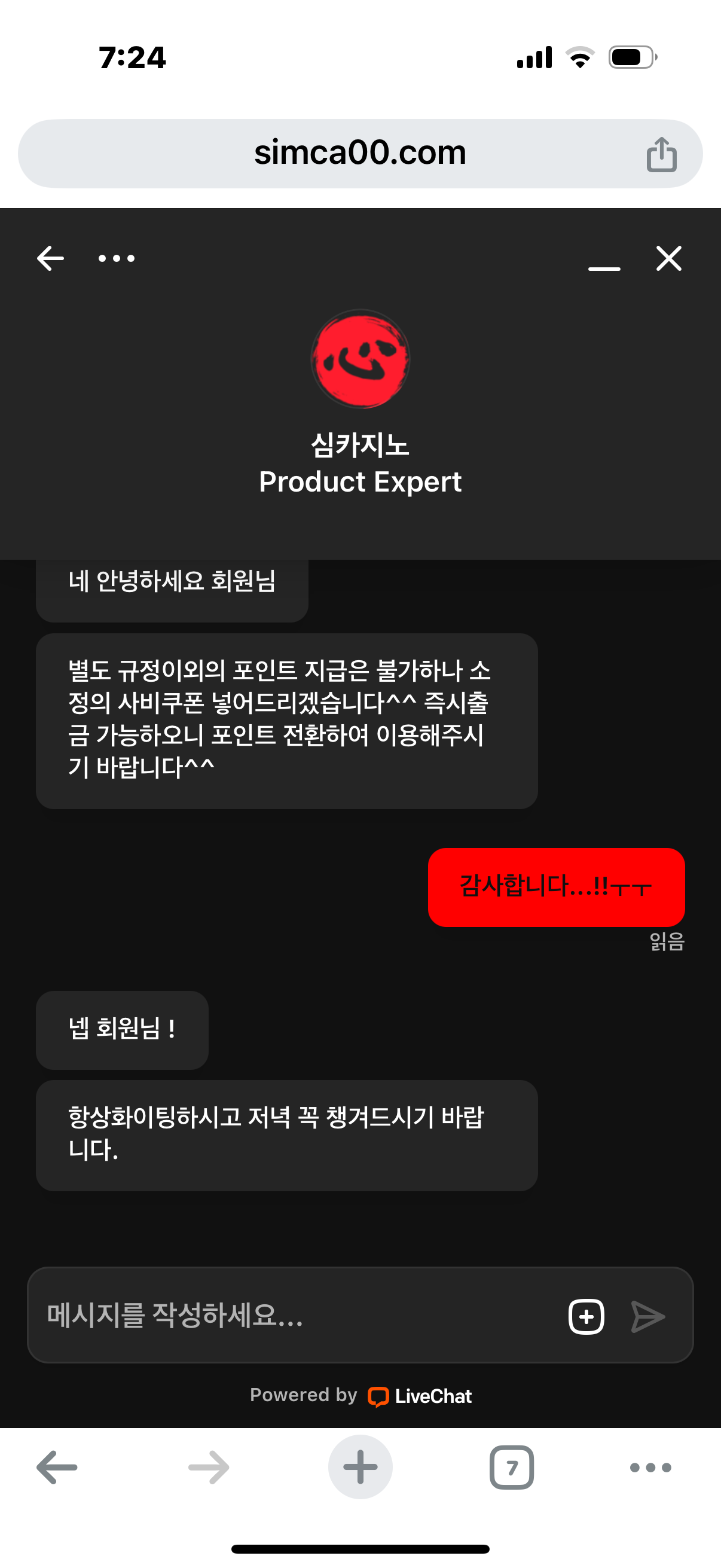Close the chat window
Screen dimensions: 721x1568
click(x=668, y=259)
